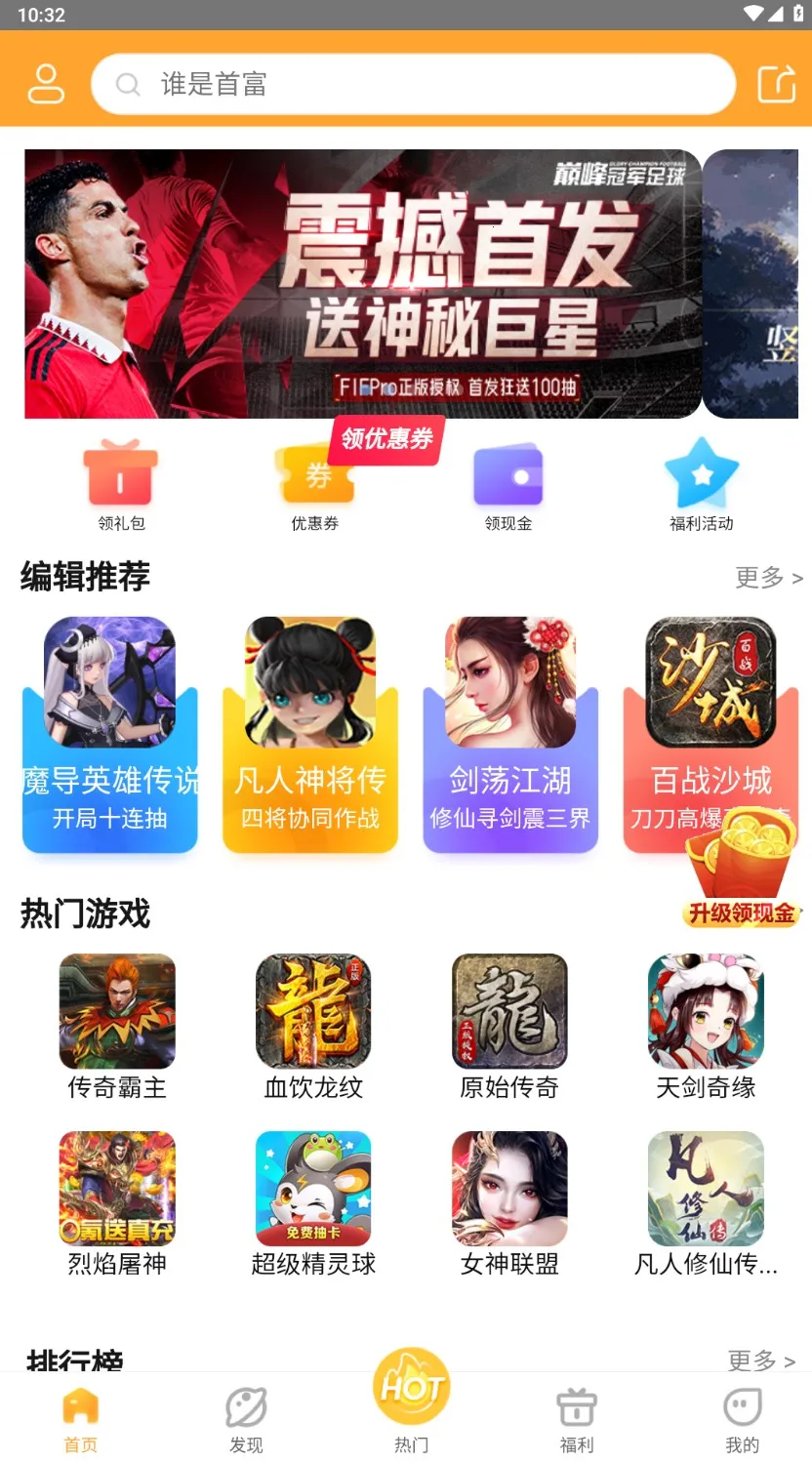Open the 巅峰冠军足球 banner
Viewport: 812px width, 1462px height.
tap(362, 284)
